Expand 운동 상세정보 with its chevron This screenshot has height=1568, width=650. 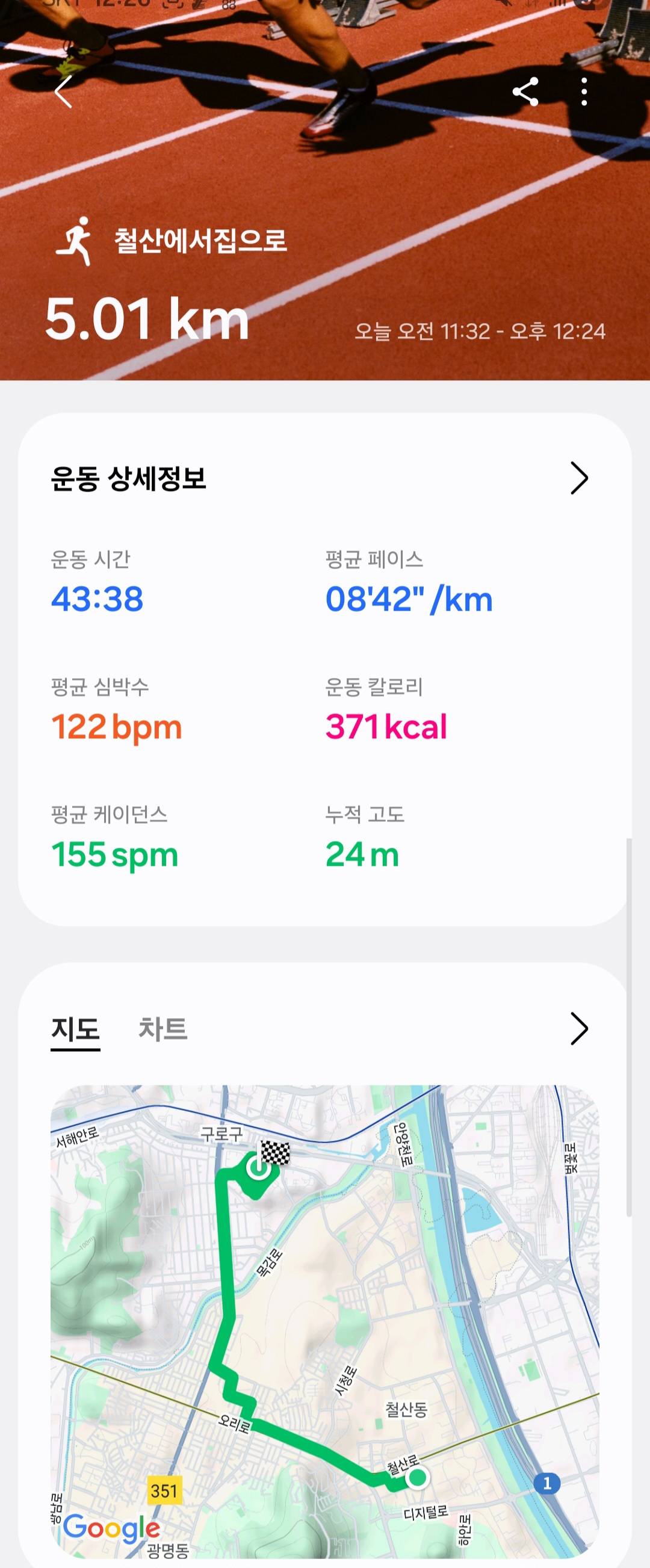(579, 478)
